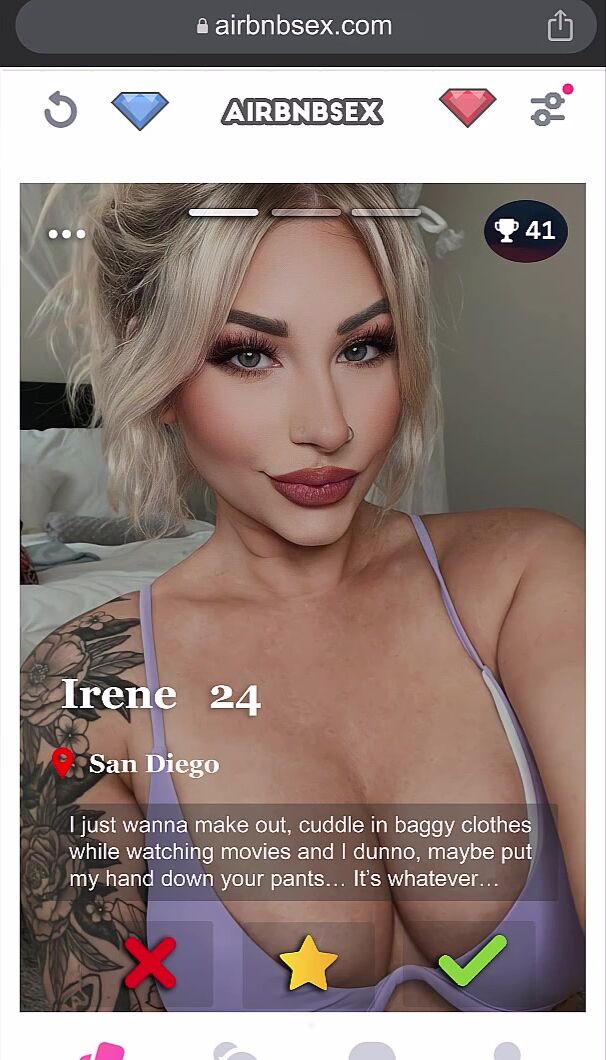Reject Irene's profile with the red X
Viewport: 606px width, 1060px height.
150,963
